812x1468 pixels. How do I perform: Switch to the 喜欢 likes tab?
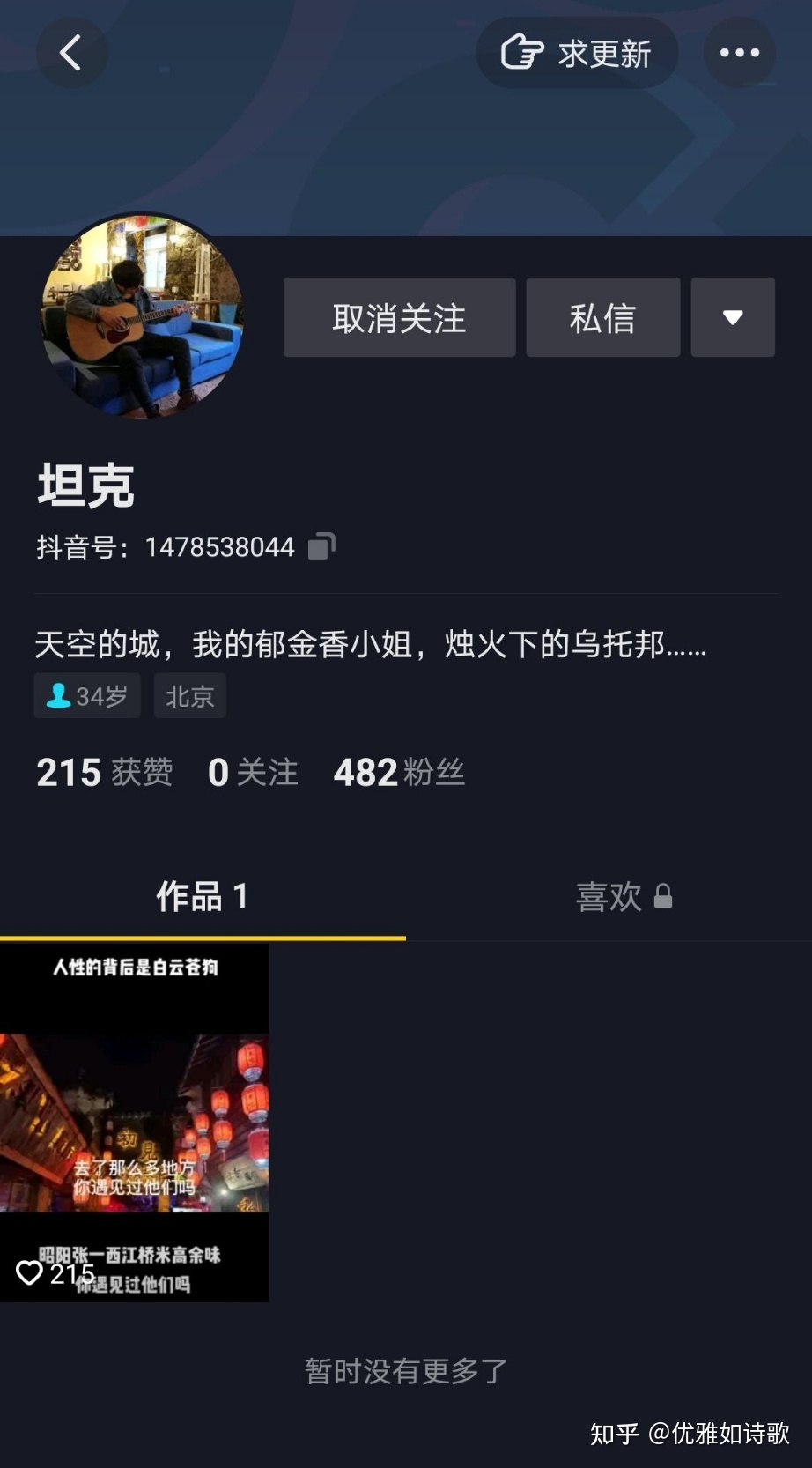tap(624, 897)
